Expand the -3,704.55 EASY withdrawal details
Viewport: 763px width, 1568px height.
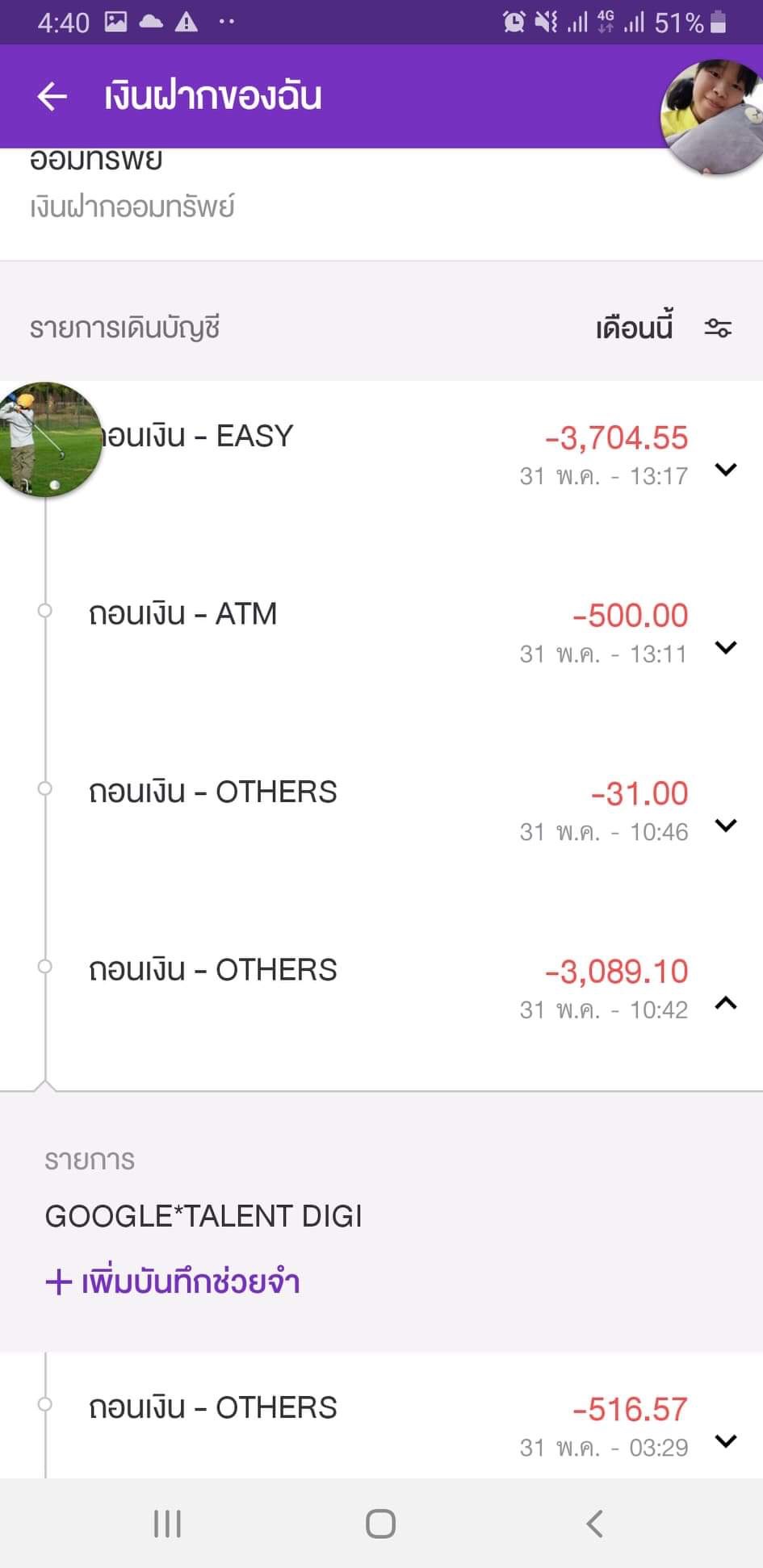[x=726, y=470]
